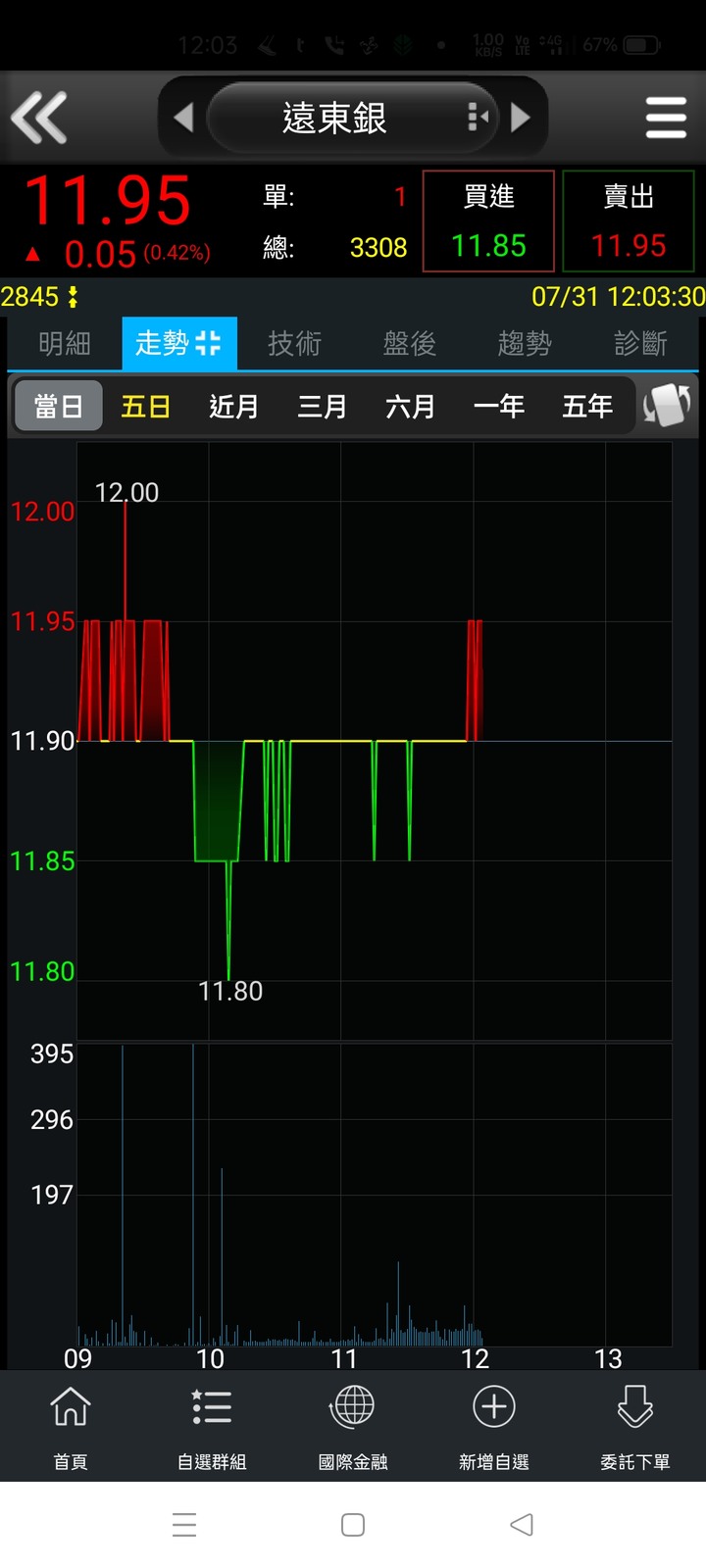The height and width of the screenshot is (1568, 706).
Task: Switch to the next stock
Action: 521,118
